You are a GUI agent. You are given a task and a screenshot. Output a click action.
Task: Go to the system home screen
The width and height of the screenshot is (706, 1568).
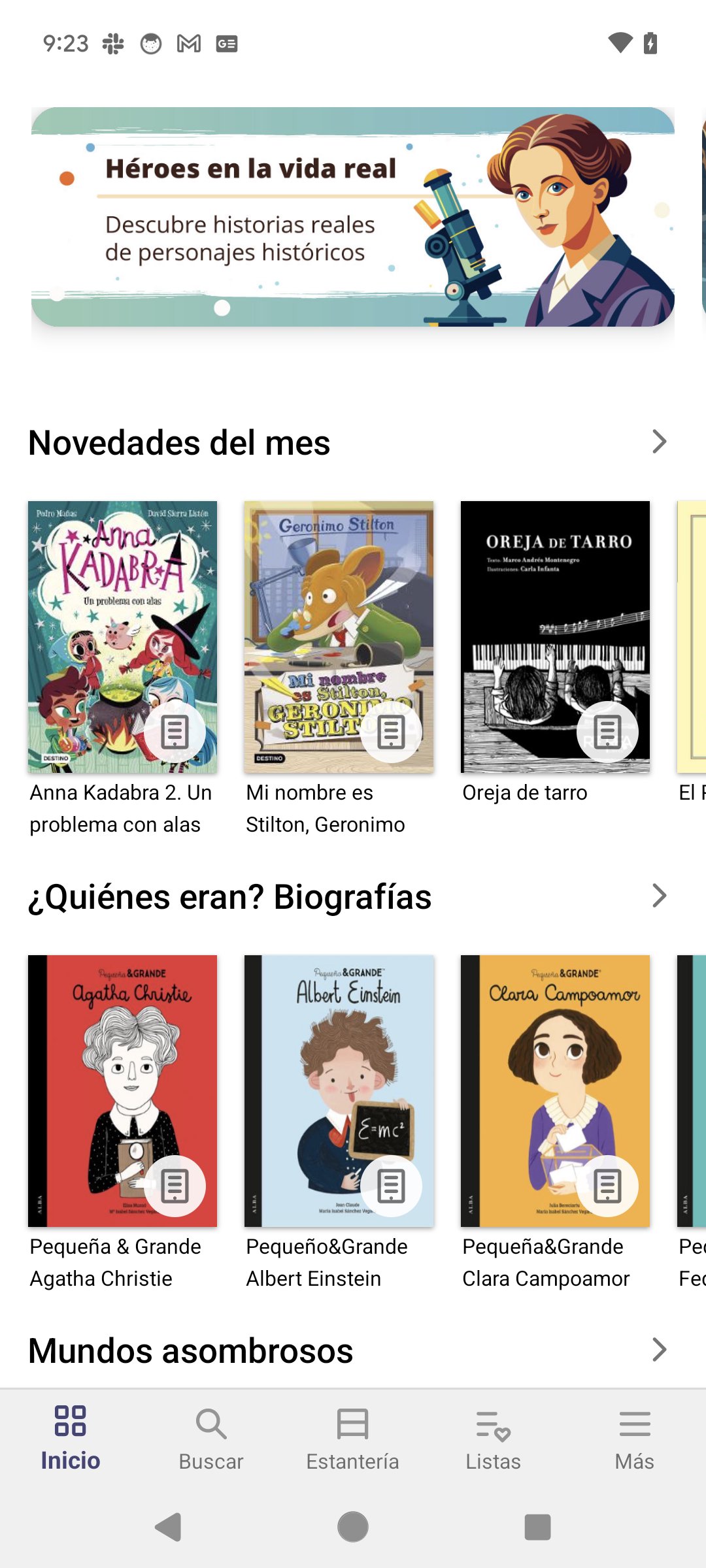pyautogui.click(x=353, y=1527)
